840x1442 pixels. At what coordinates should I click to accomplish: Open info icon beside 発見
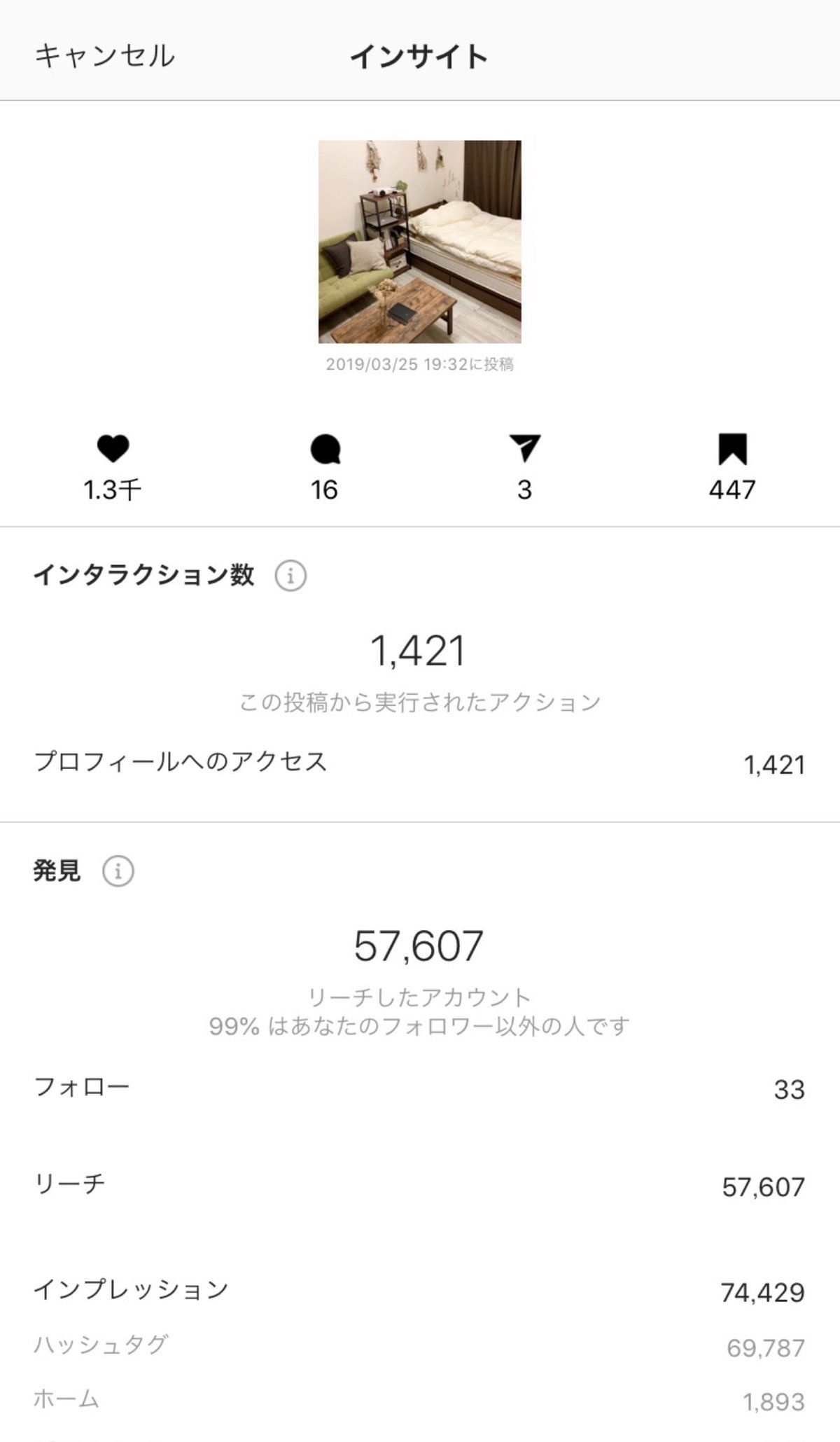118,871
